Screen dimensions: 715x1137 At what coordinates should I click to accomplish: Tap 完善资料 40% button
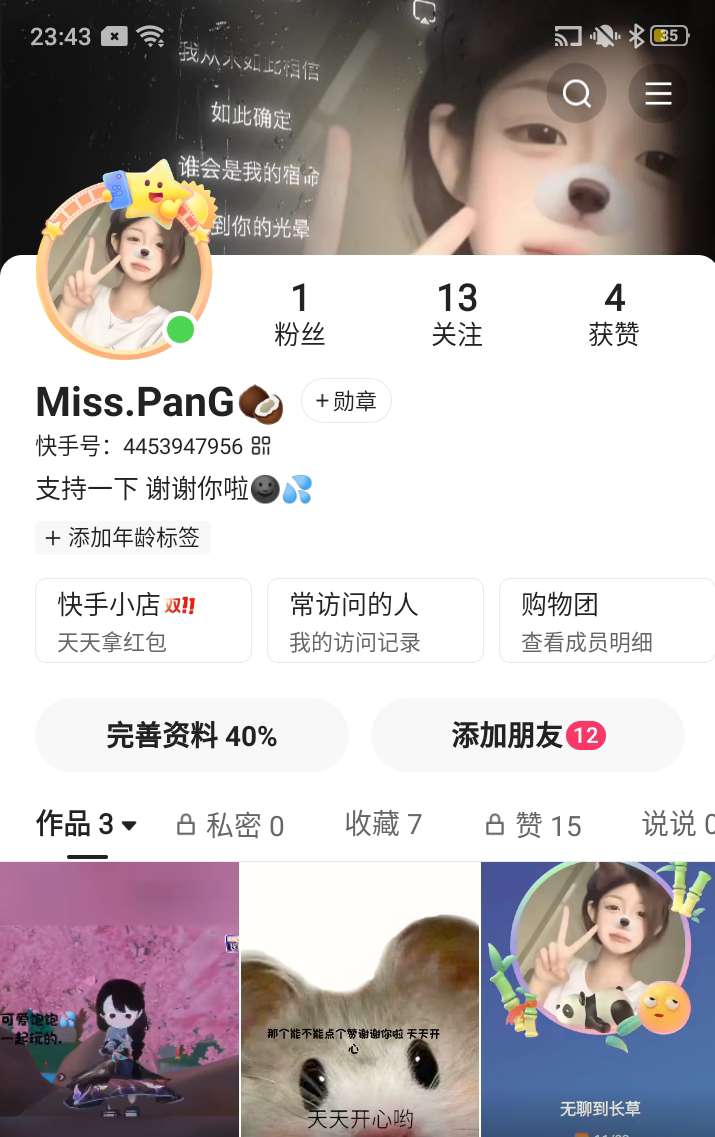coord(192,736)
